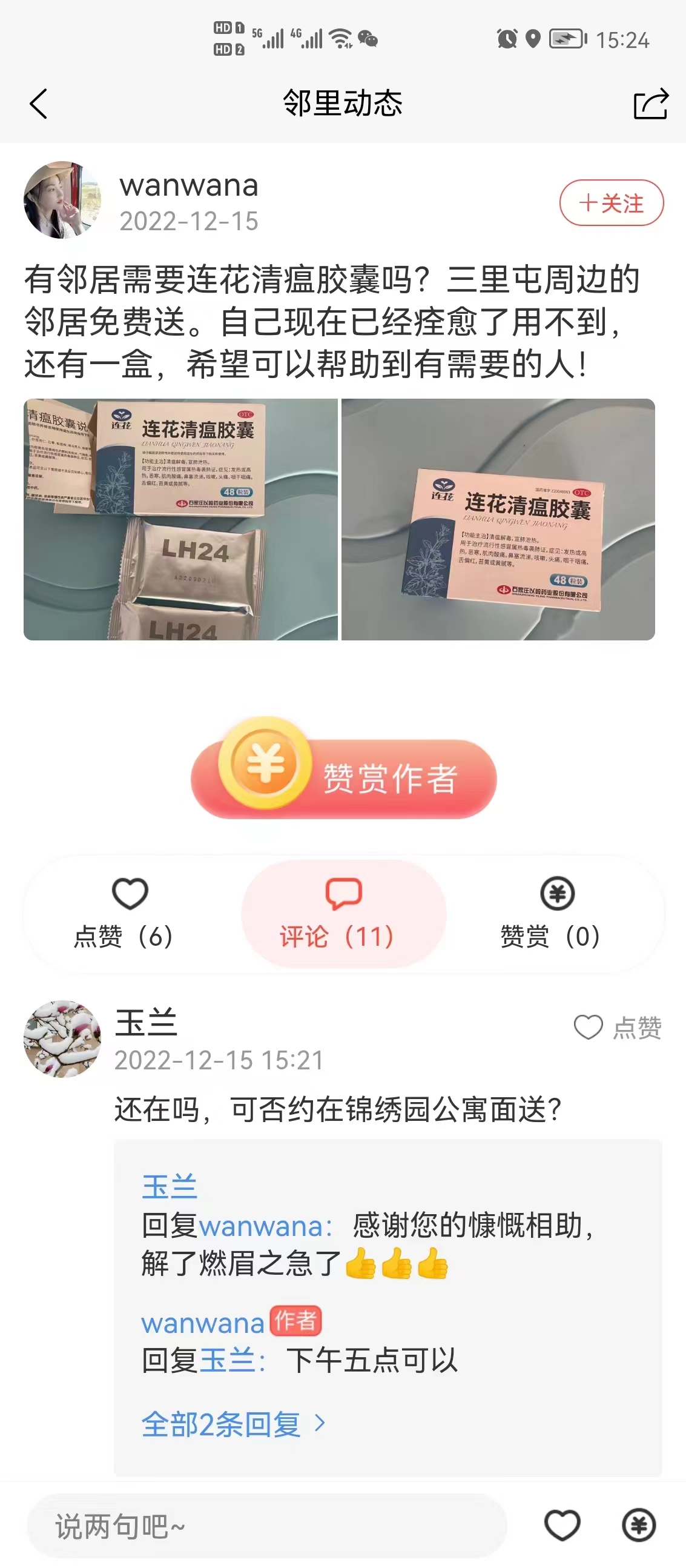Follow wanwana with +关注 button

[611, 203]
